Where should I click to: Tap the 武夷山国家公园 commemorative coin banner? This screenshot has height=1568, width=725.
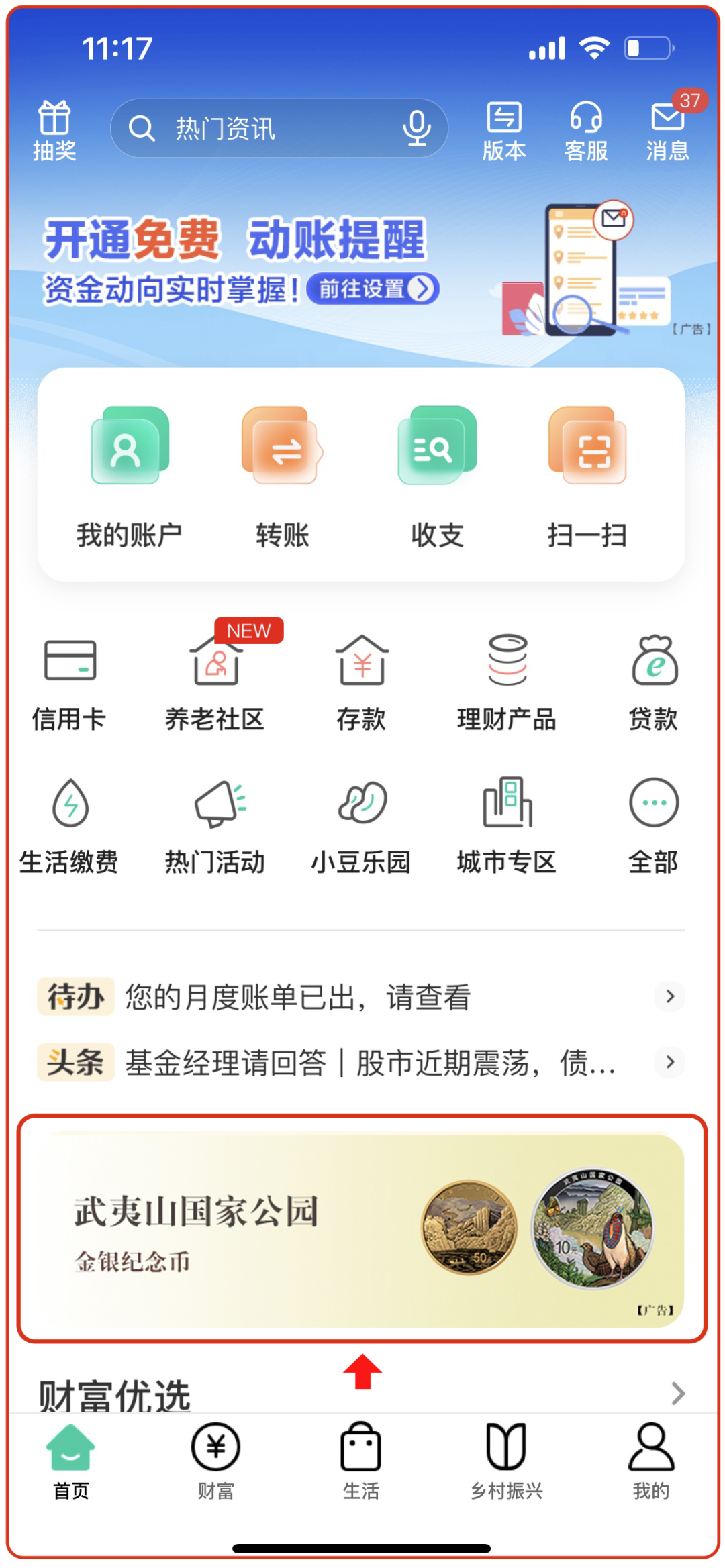click(362, 1233)
